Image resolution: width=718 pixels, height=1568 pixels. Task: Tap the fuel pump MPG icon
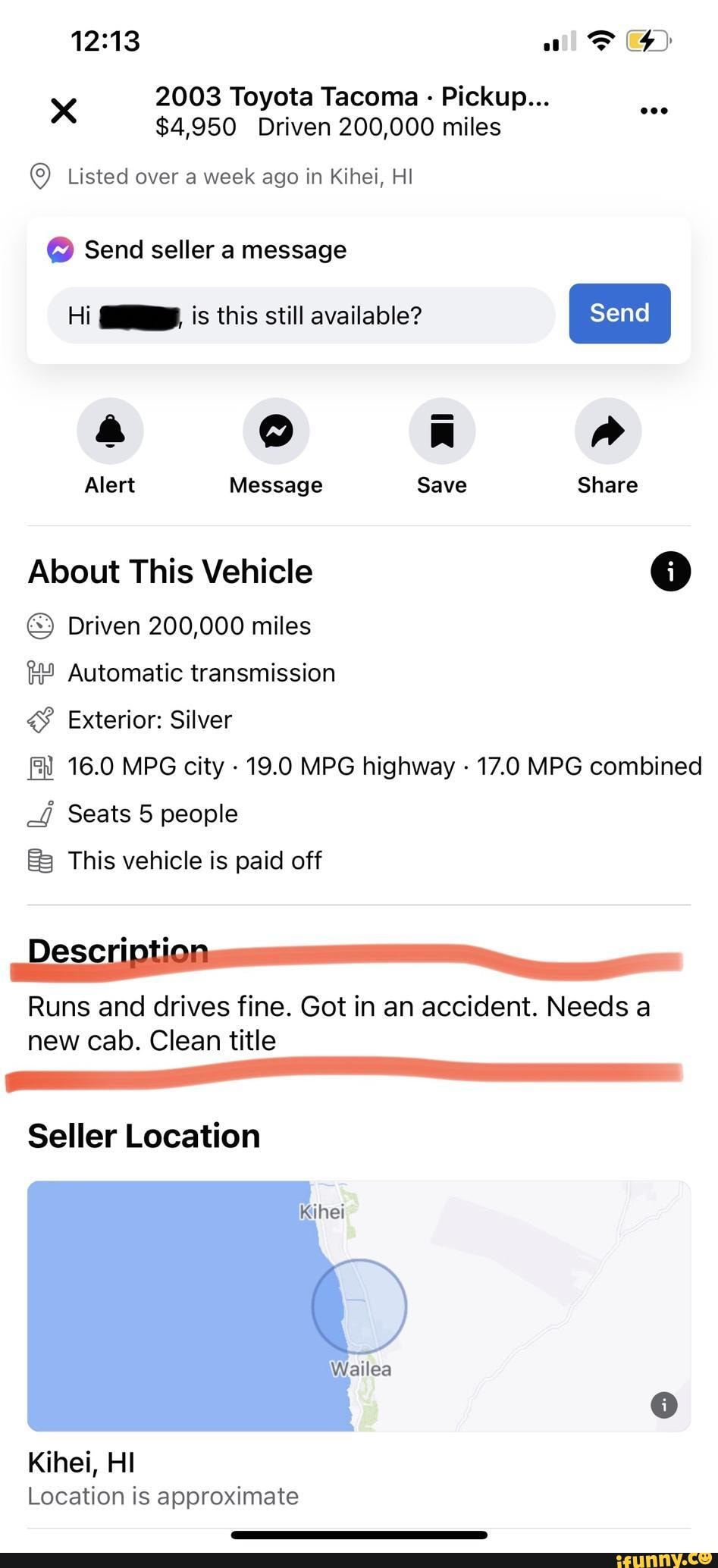[42, 766]
